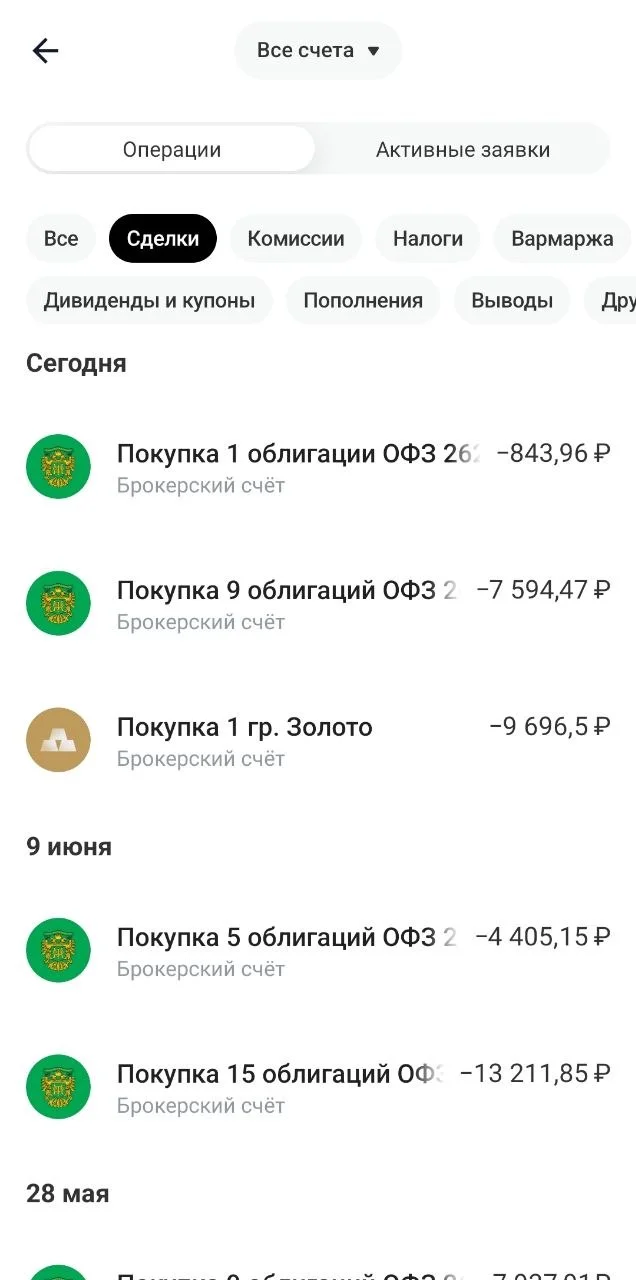
Task: Select the Операции tab
Action: click(x=172, y=150)
